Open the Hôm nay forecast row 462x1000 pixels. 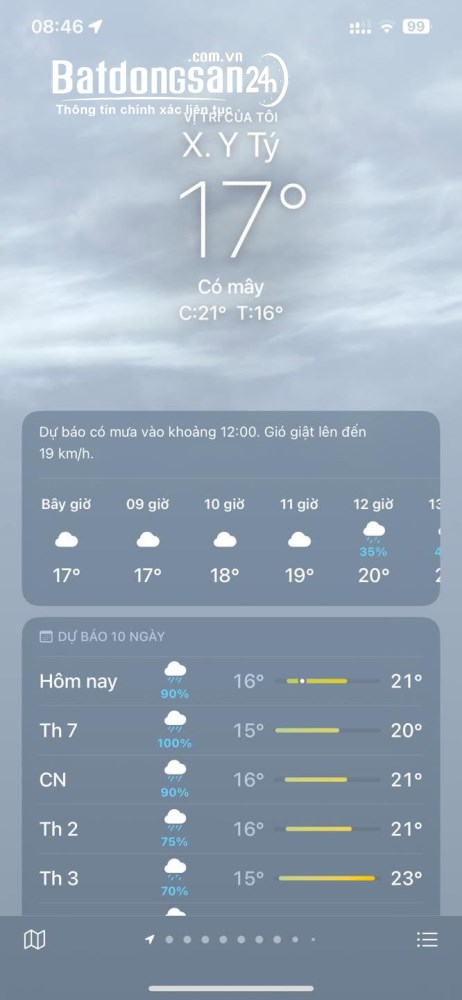click(x=231, y=681)
